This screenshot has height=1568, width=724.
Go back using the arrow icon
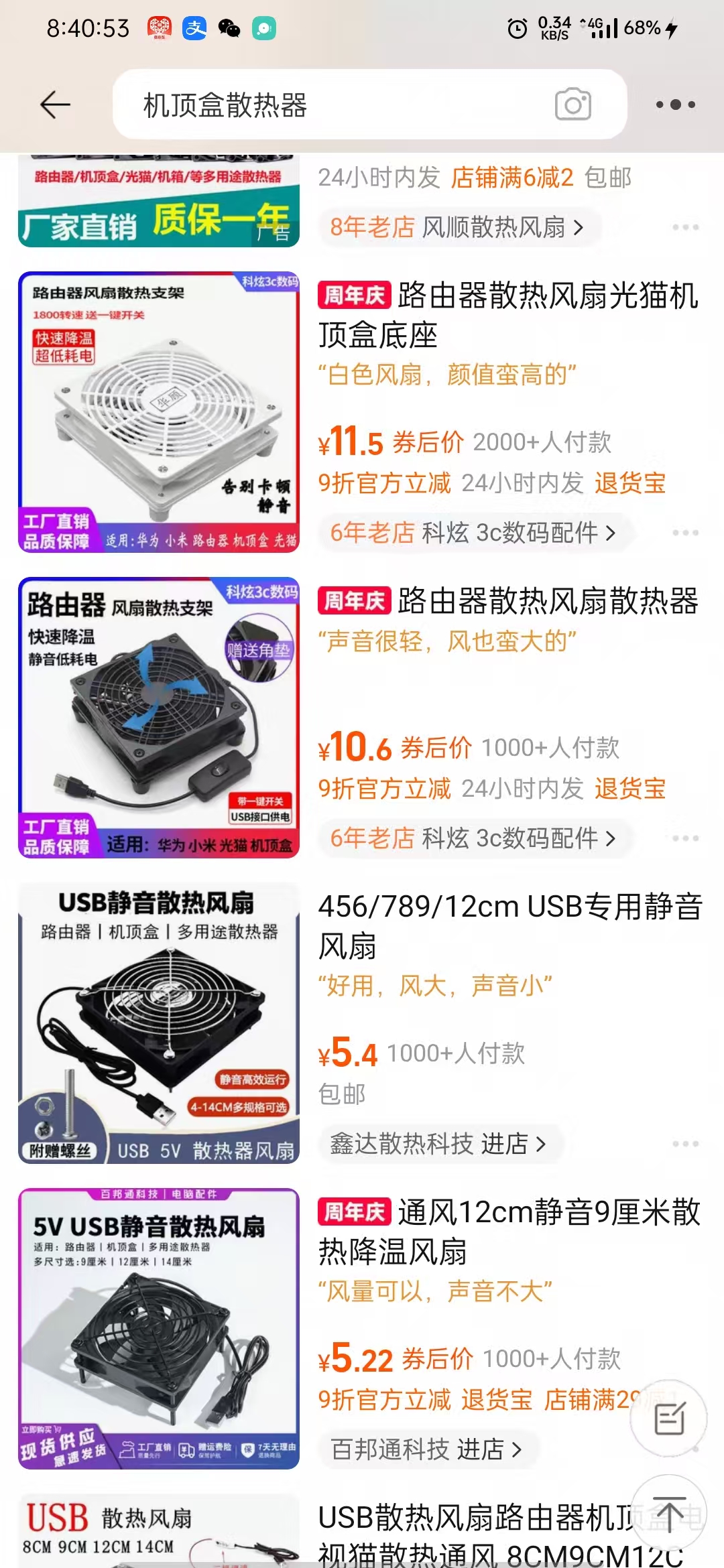tap(55, 105)
